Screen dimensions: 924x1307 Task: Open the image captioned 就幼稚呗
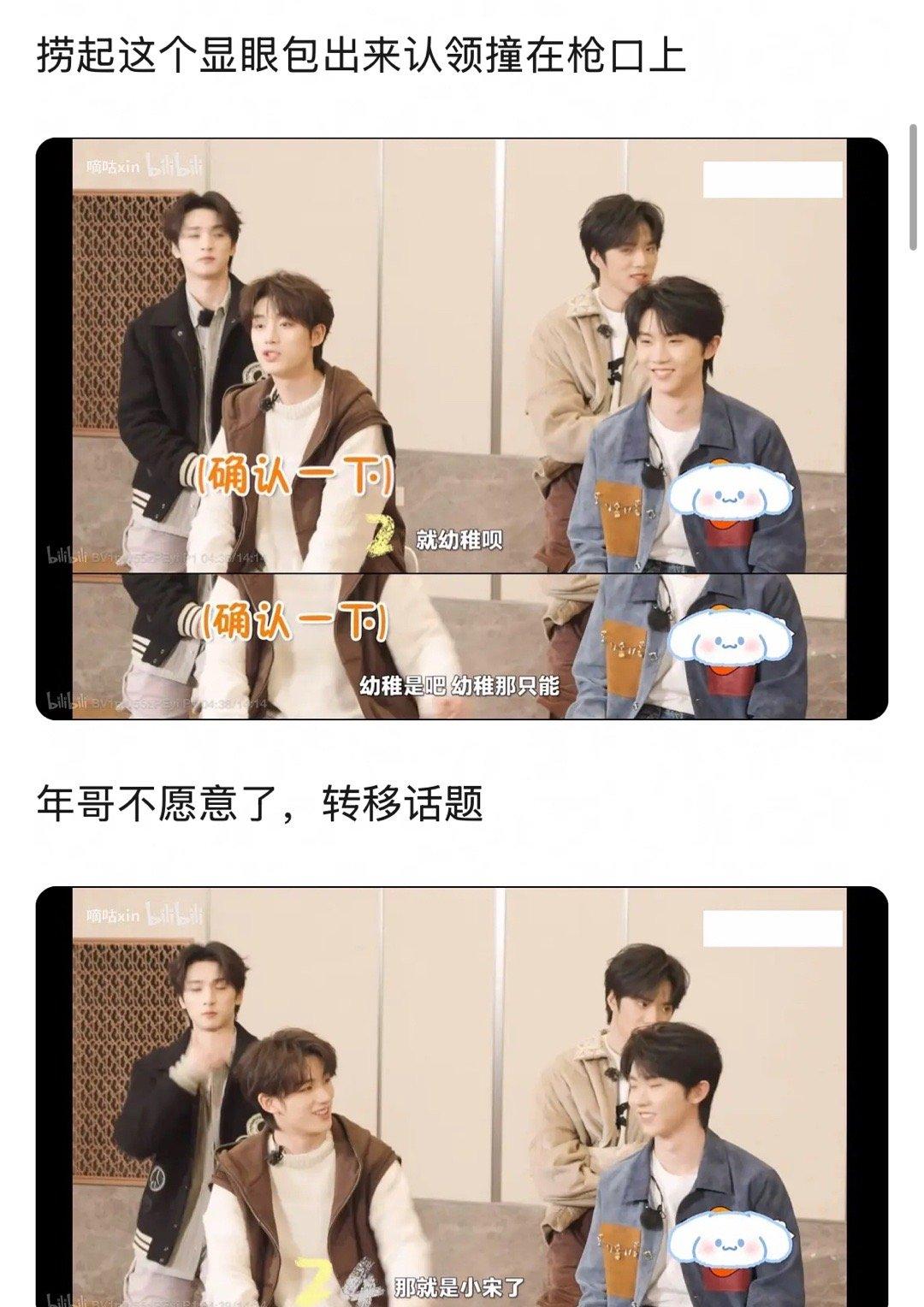pyautogui.click(x=461, y=428)
